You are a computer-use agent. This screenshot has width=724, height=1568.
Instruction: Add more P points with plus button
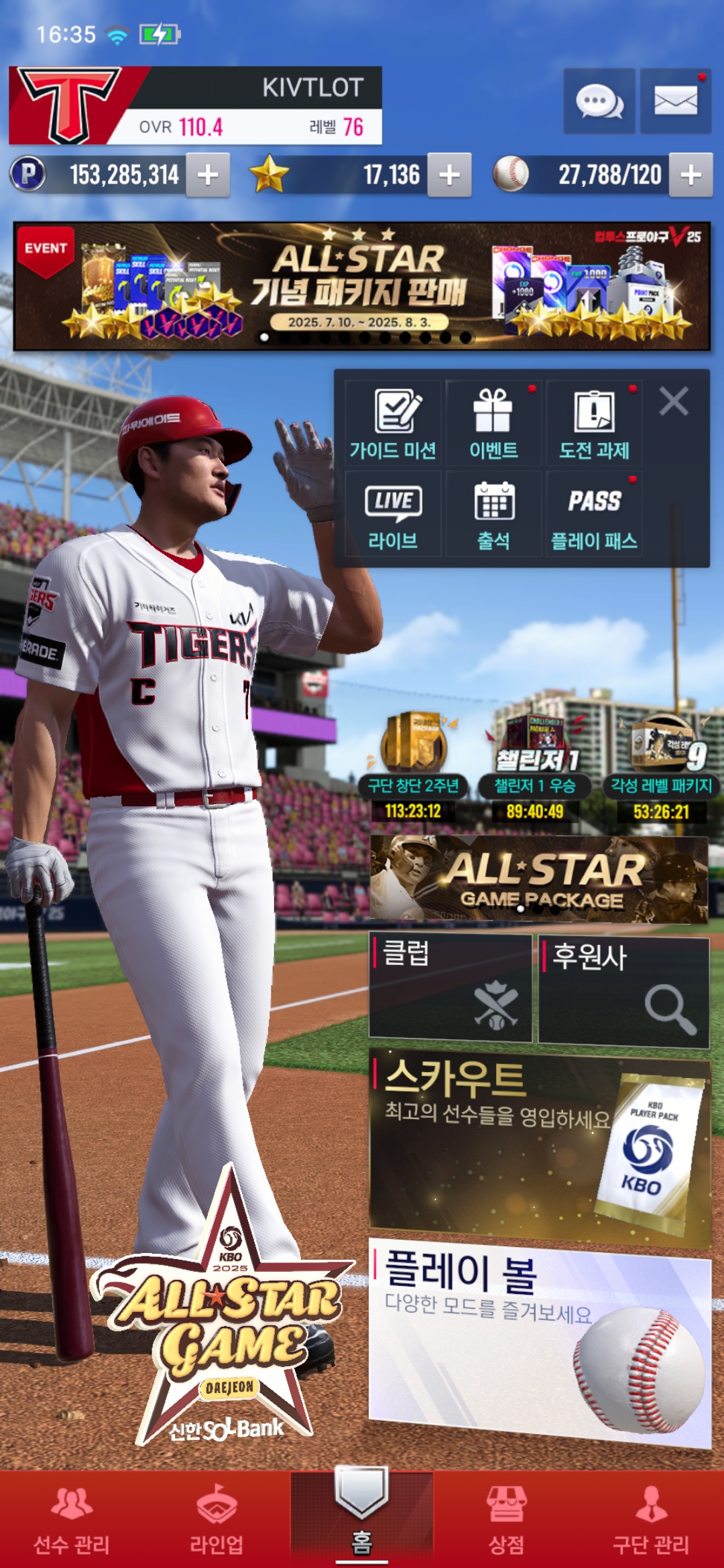click(x=208, y=176)
